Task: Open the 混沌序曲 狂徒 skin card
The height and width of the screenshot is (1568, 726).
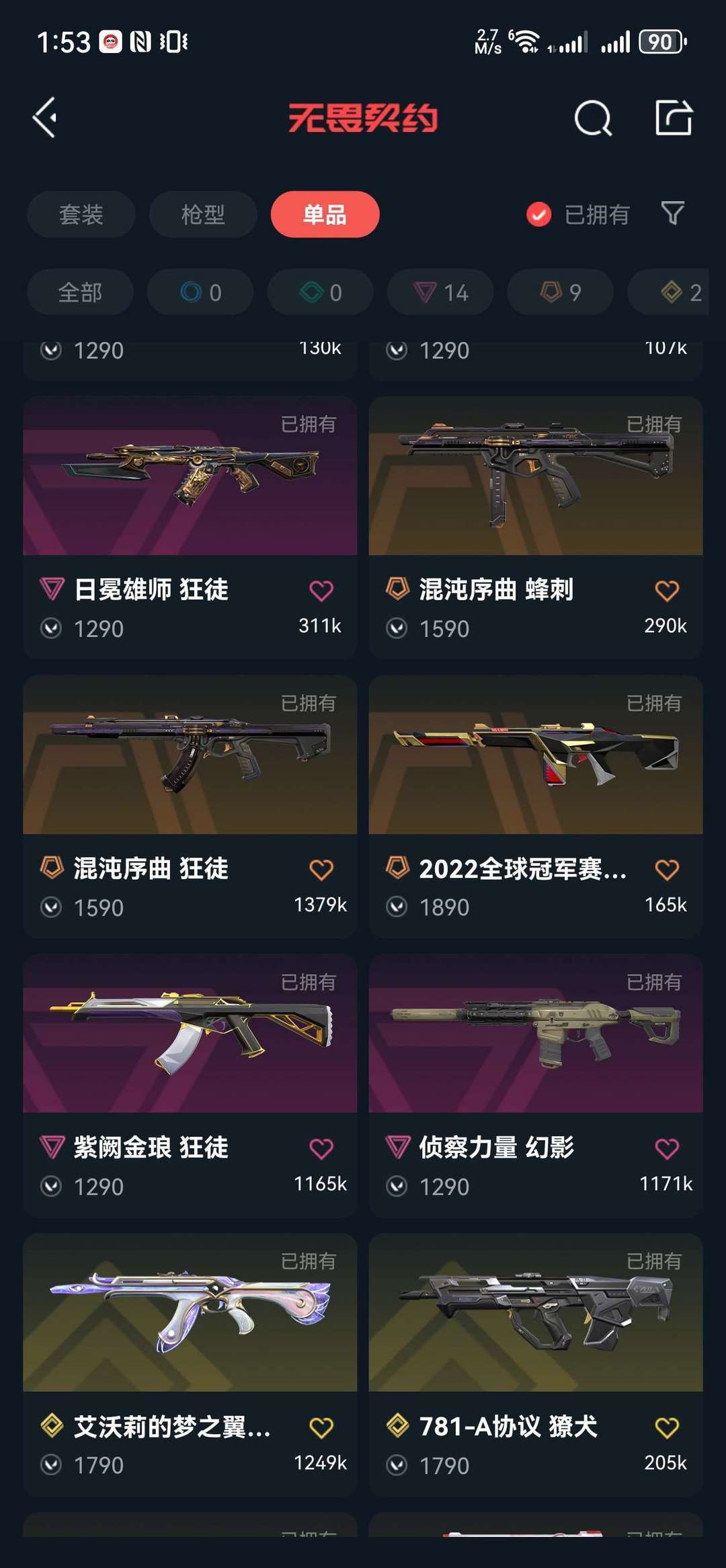Action: (190, 807)
